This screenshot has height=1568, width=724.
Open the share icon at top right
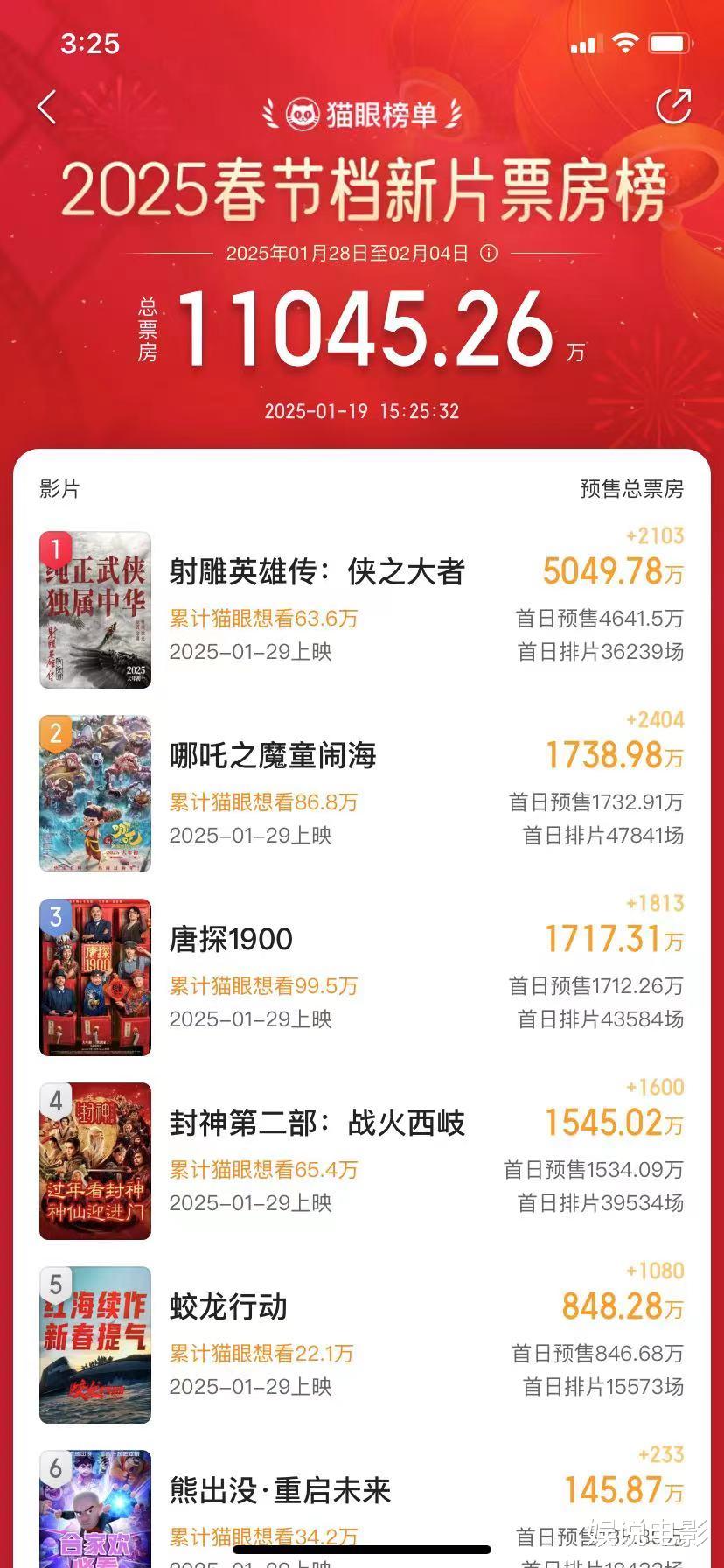pyautogui.click(x=672, y=104)
